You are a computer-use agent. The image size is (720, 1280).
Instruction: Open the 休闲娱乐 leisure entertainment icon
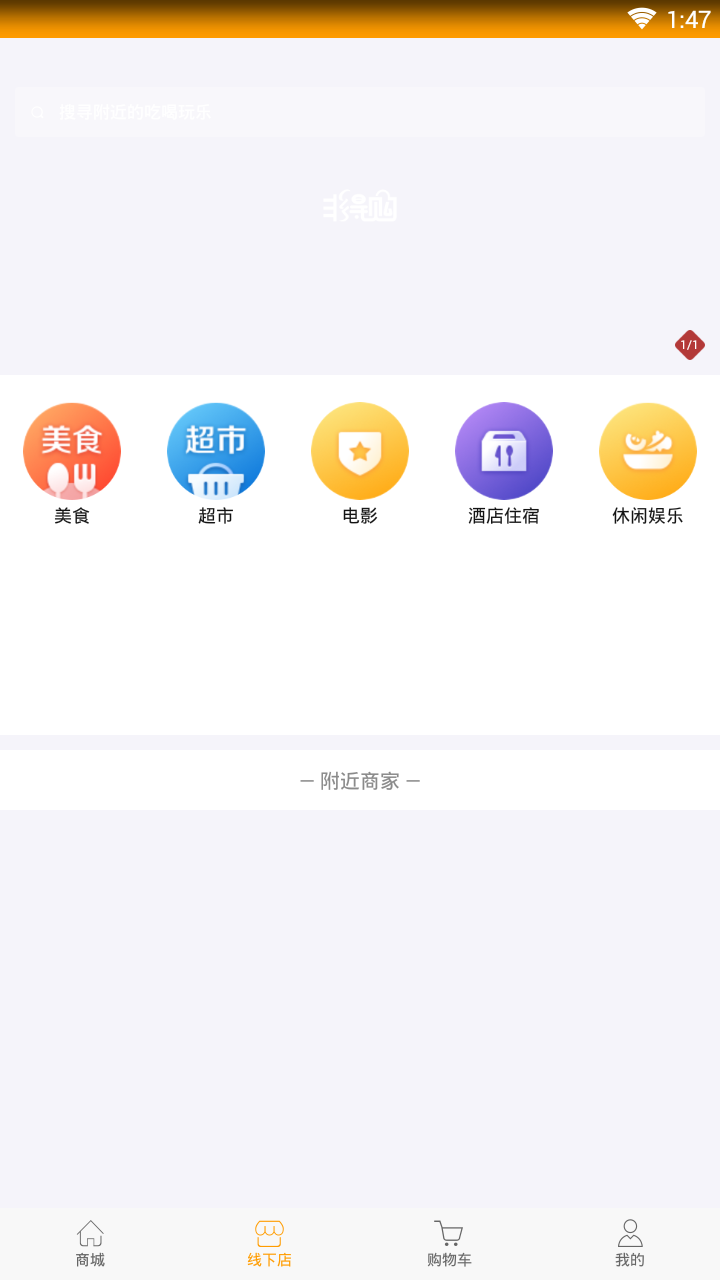648,451
